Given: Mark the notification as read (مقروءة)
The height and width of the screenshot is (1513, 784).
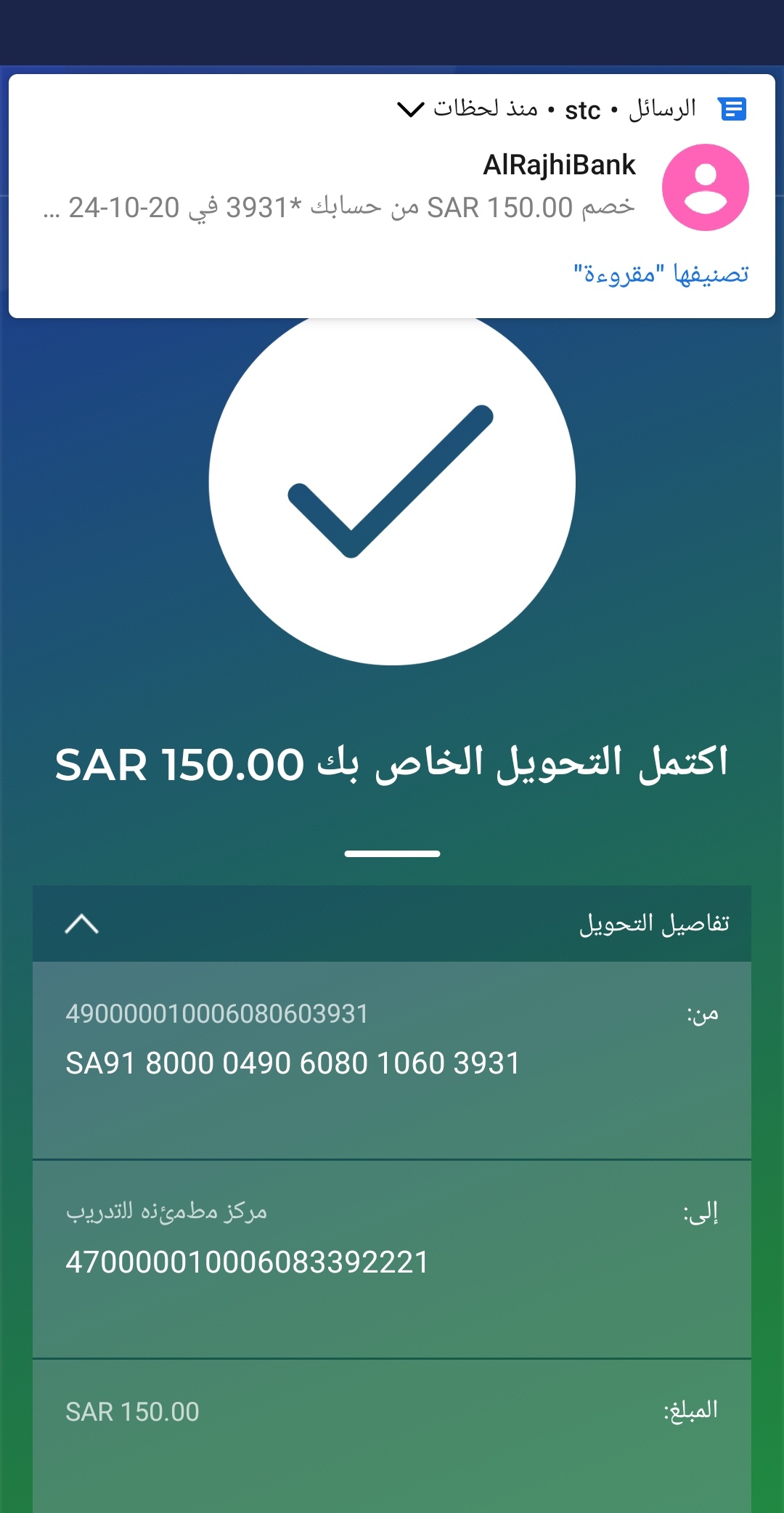Looking at the screenshot, I should click(x=661, y=274).
